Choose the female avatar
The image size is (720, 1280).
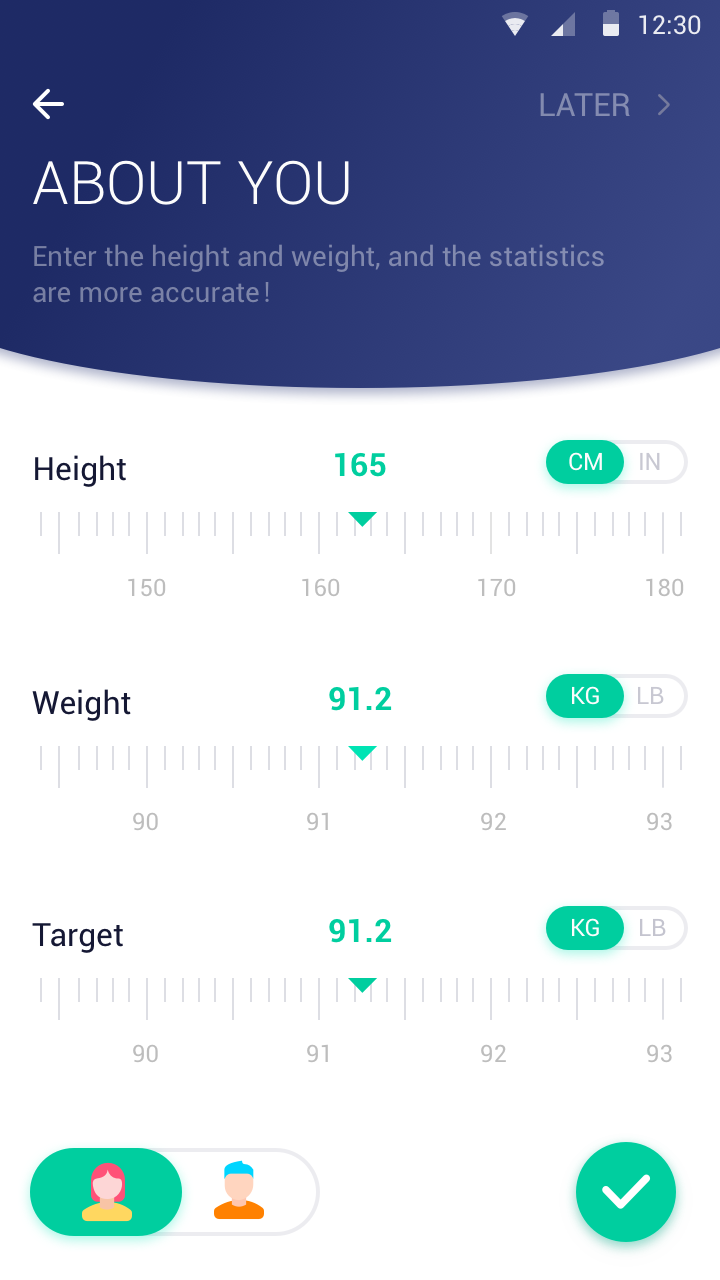pos(106,1192)
